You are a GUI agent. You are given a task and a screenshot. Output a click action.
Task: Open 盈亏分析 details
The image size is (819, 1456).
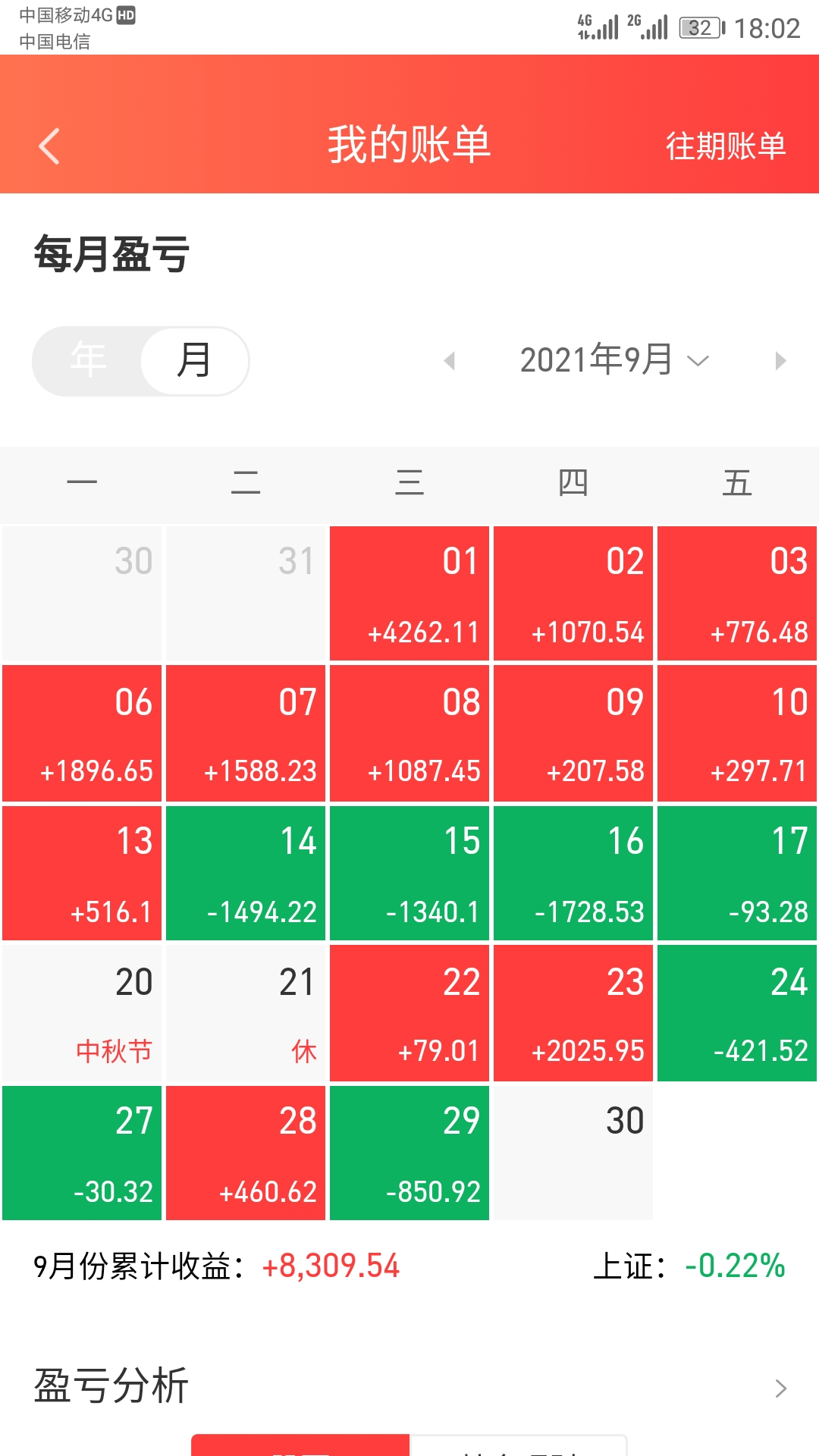click(x=409, y=1387)
